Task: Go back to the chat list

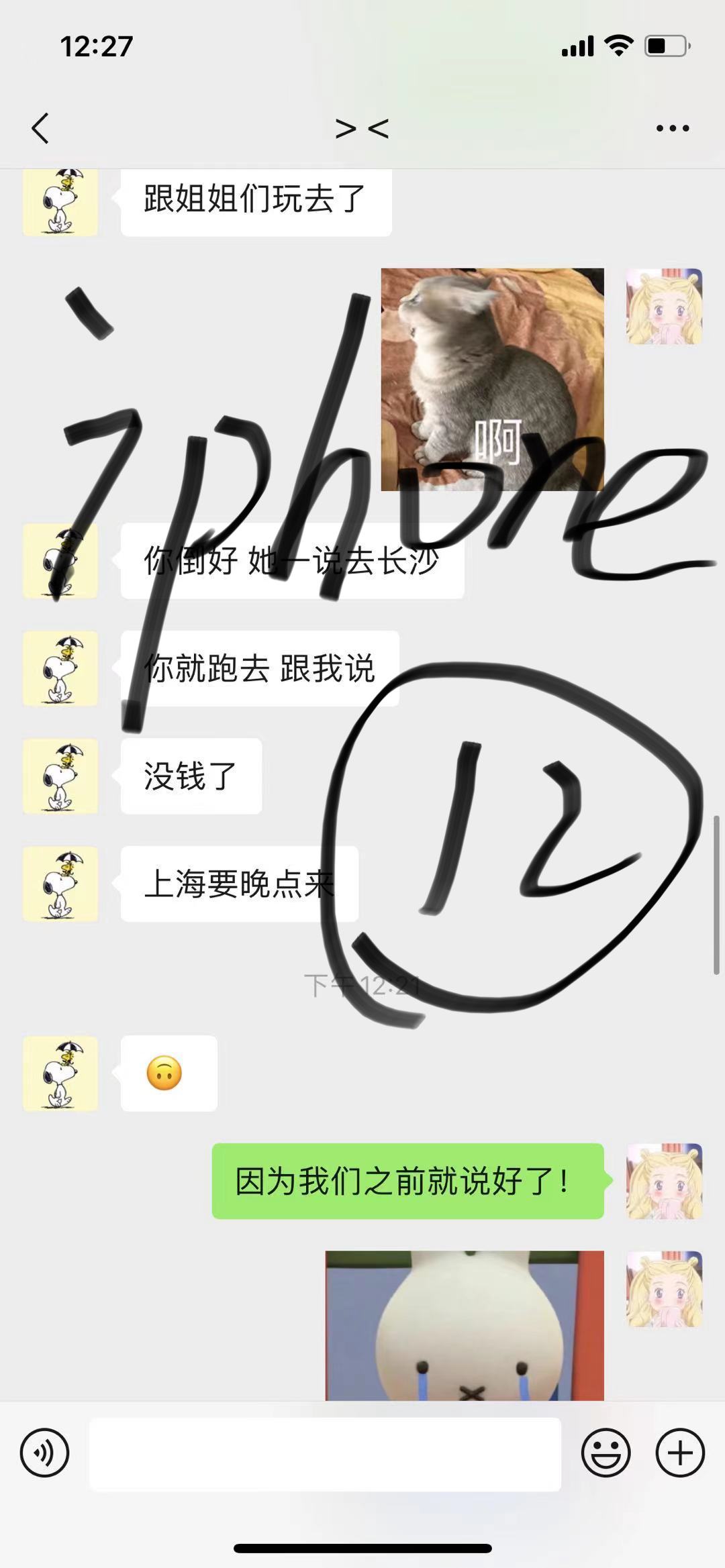Action: [40, 128]
